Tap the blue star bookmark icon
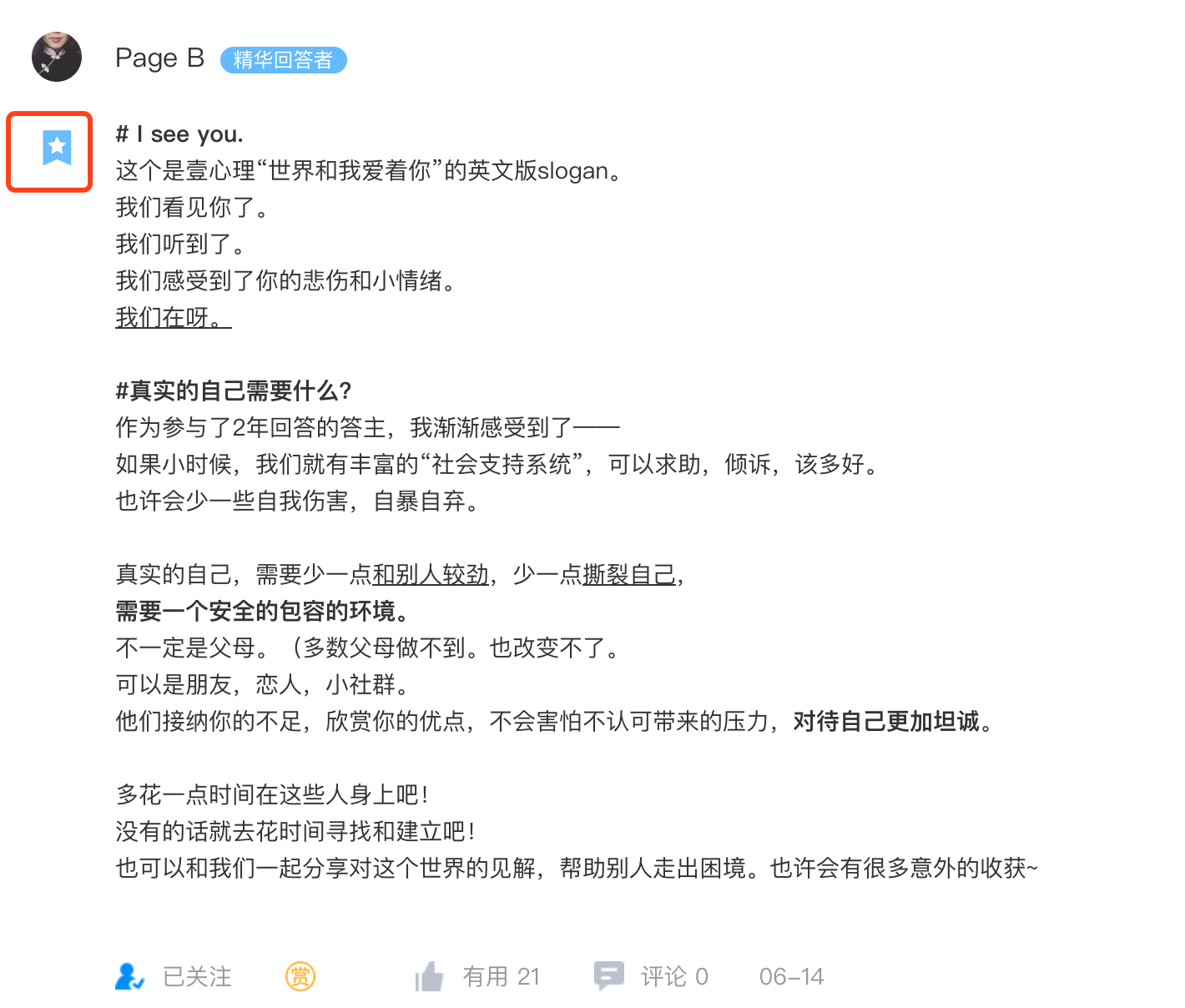 click(57, 148)
